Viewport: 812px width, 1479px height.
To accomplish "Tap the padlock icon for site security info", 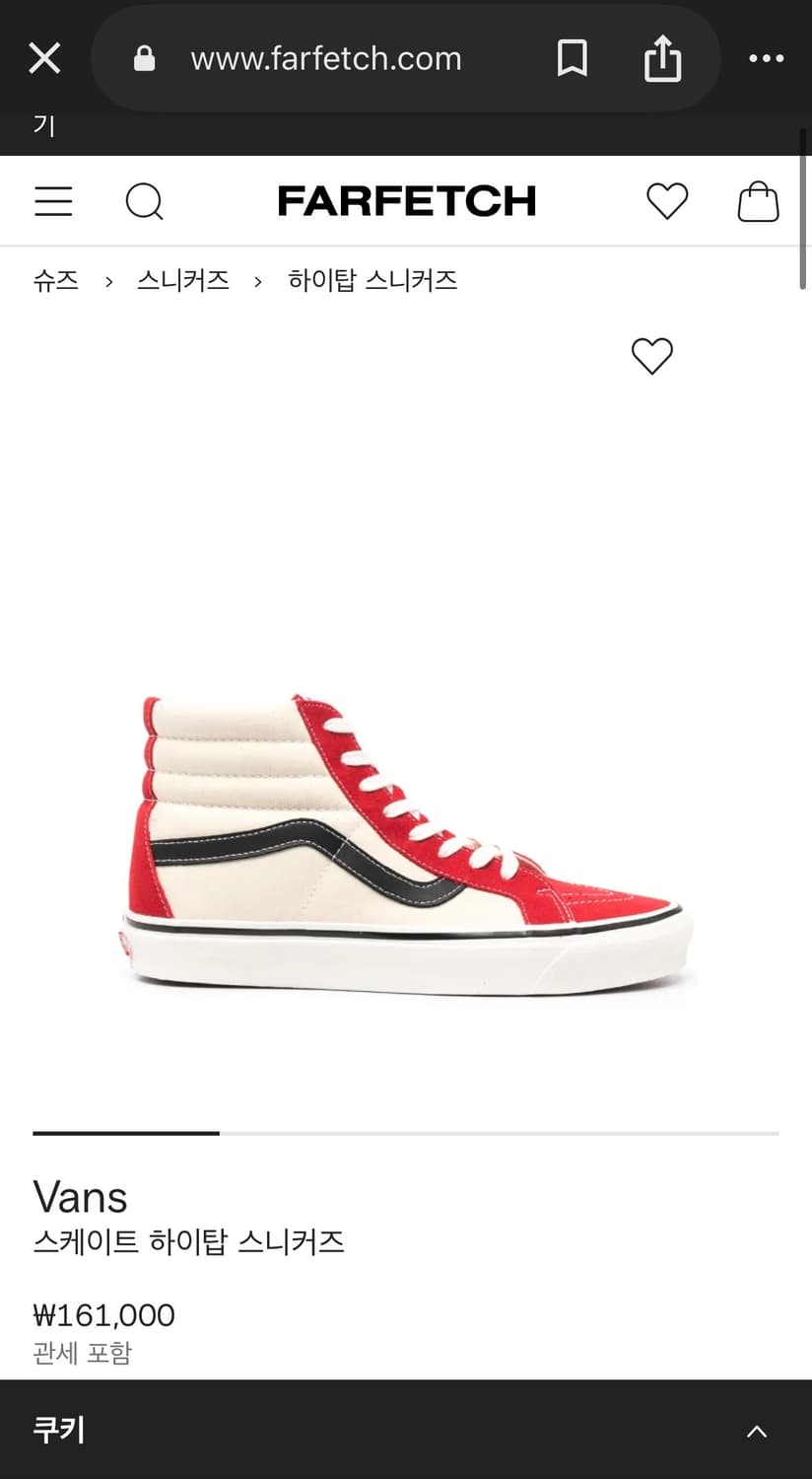I will click(144, 58).
